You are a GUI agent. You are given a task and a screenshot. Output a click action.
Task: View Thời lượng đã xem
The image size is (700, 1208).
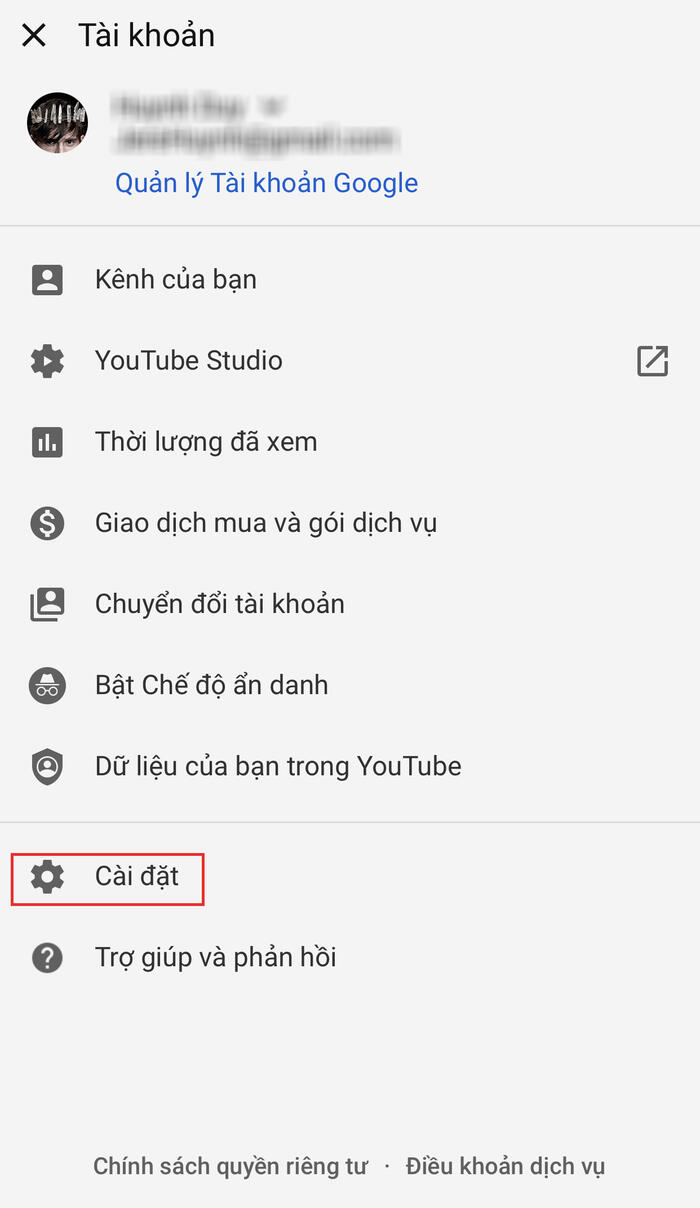[206, 441]
